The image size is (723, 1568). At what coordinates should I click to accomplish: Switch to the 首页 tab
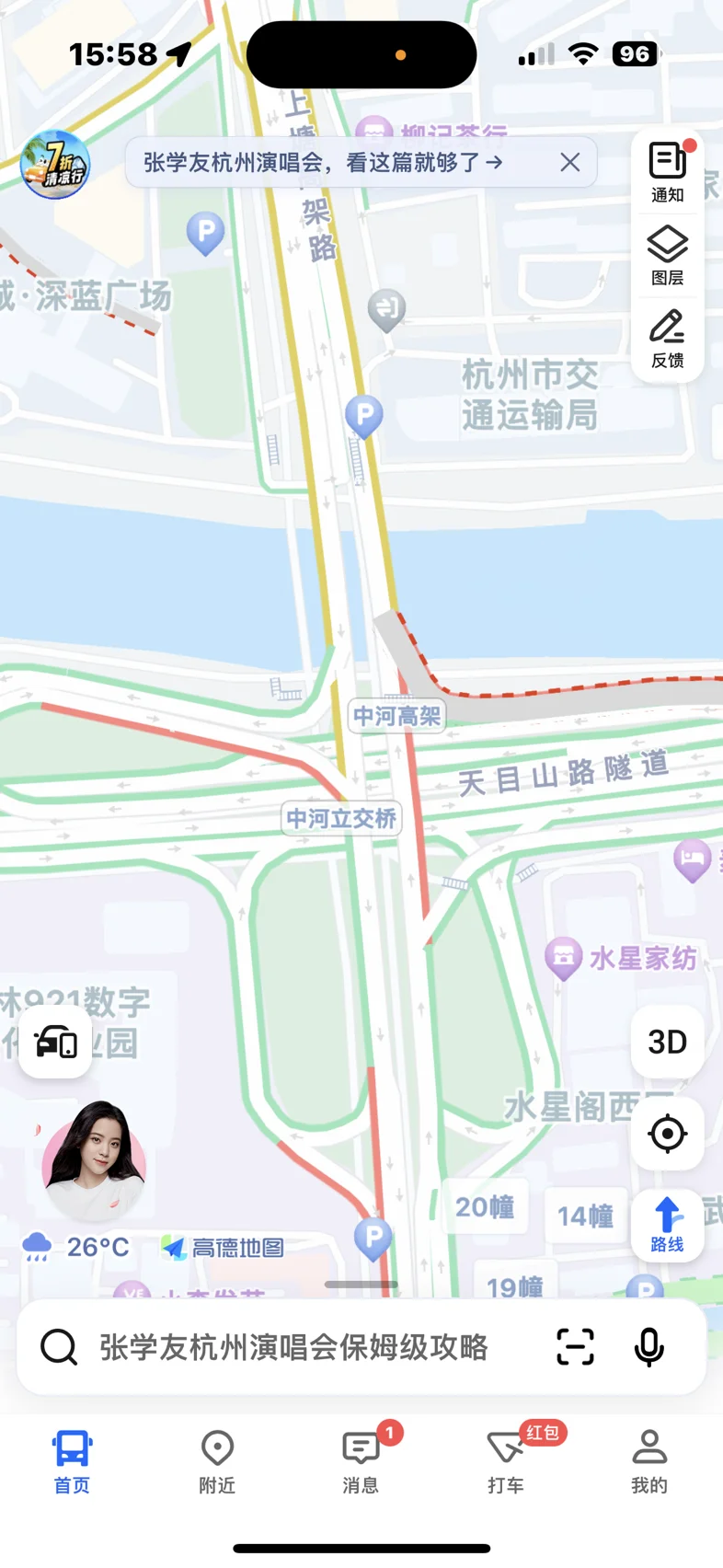(x=72, y=1461)
